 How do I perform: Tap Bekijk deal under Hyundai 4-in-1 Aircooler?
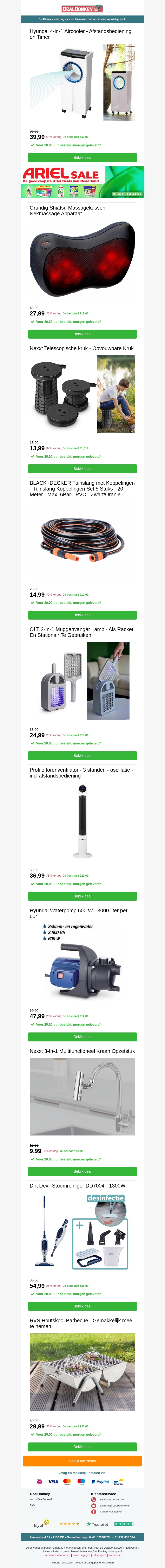pyautogui.click(x=82, y=158)
